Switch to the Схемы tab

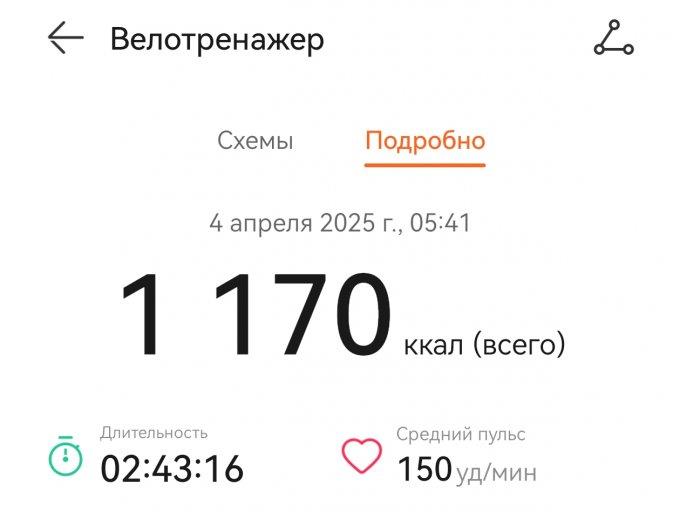click(x=255, y=141)
